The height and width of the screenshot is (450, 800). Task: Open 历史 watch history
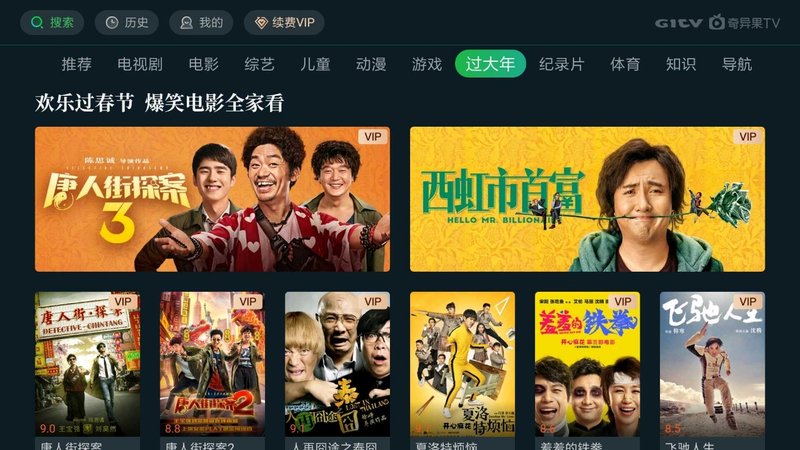(126, 23)
